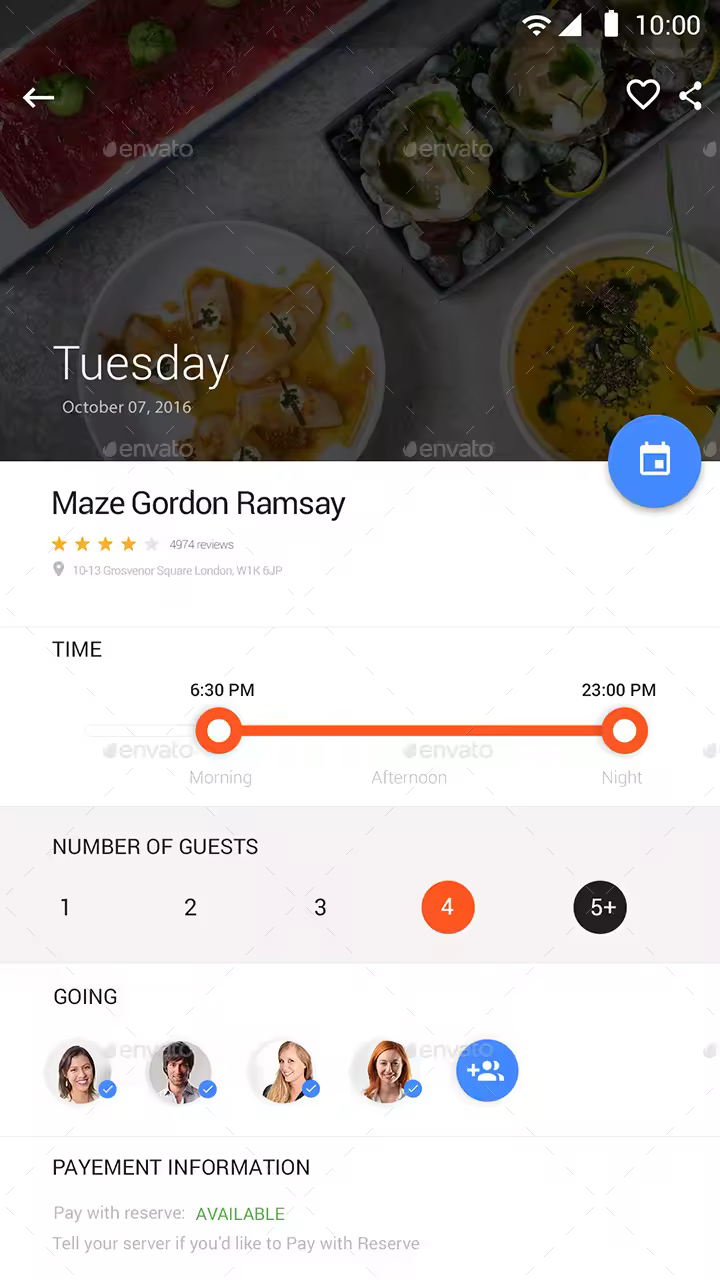Favorite this restaurant with the heart icon
720x1280 pixels.
click(x=643, y=95)
